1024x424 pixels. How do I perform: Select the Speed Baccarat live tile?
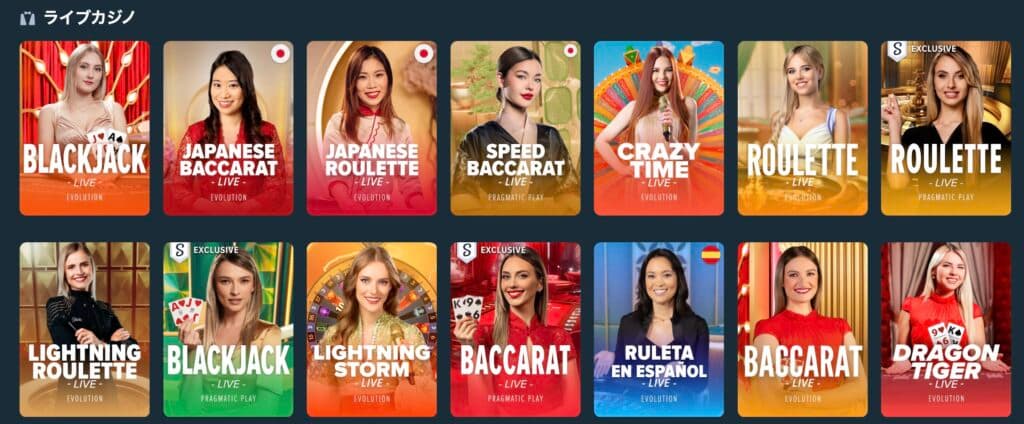coord(515,128)
